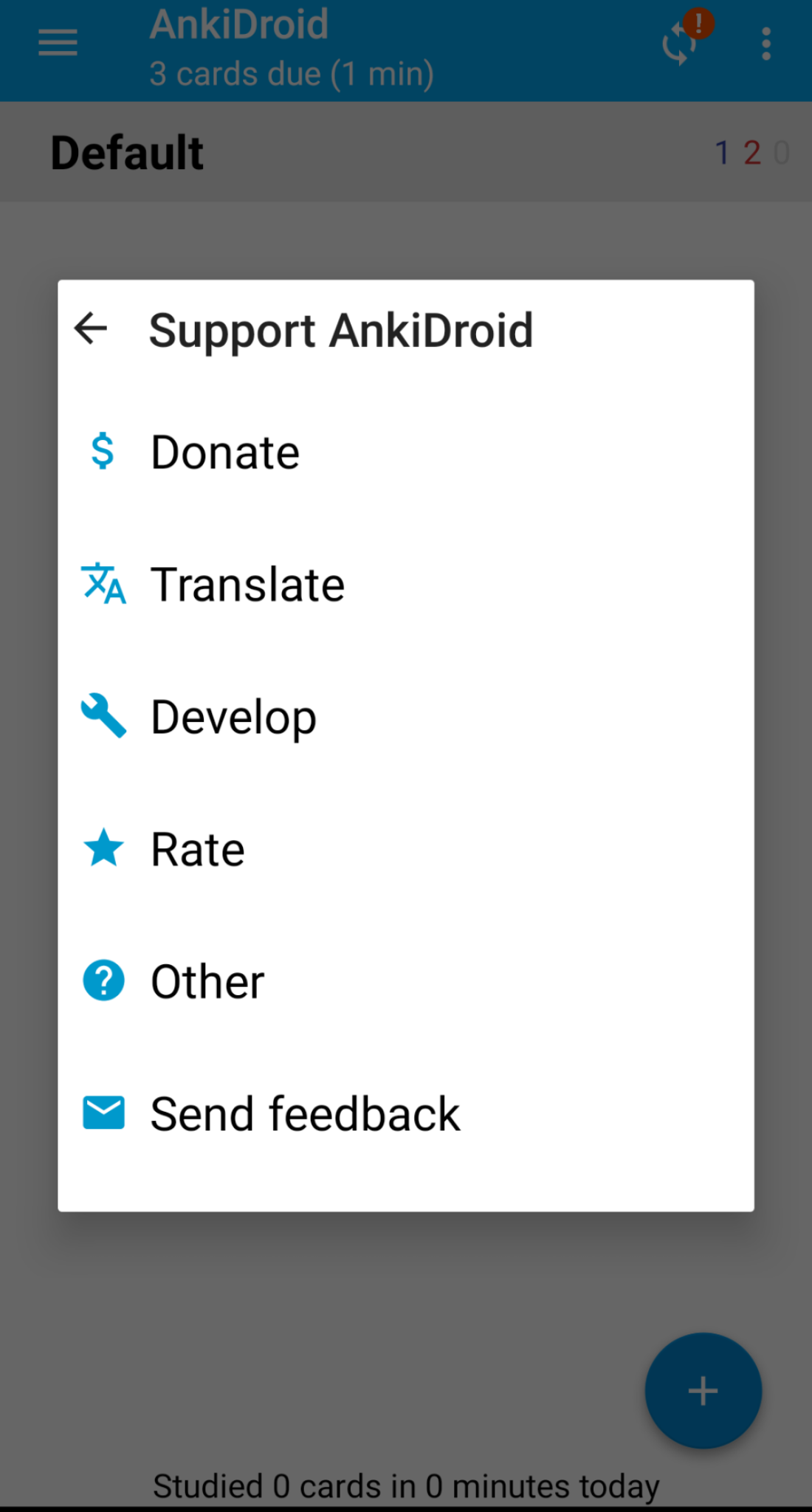Choose the Translate option

pos(247,583)
